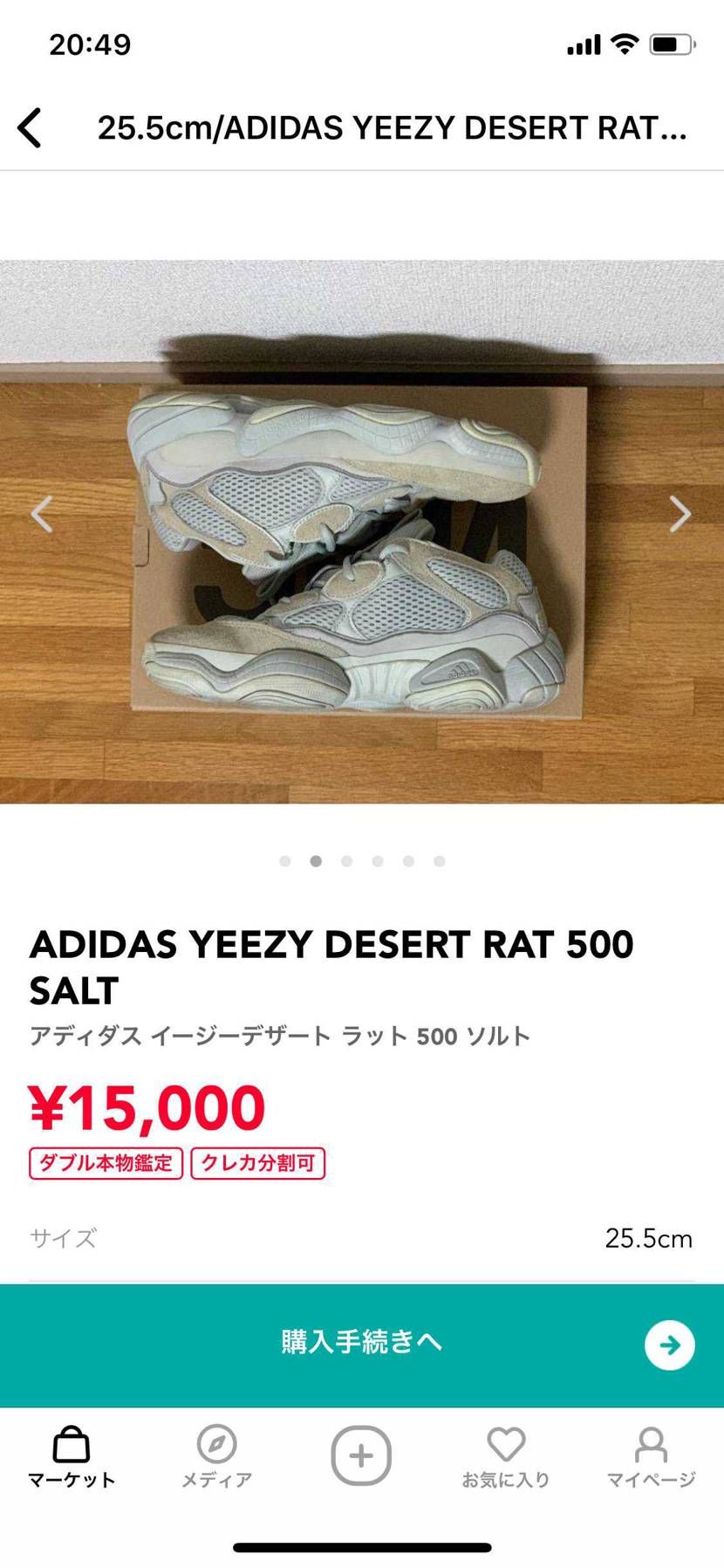Viewport: 724px width, 1568px height.
Task: Tap the ダブル本物鑑定 badge
Action: (x=106, y=1163)
